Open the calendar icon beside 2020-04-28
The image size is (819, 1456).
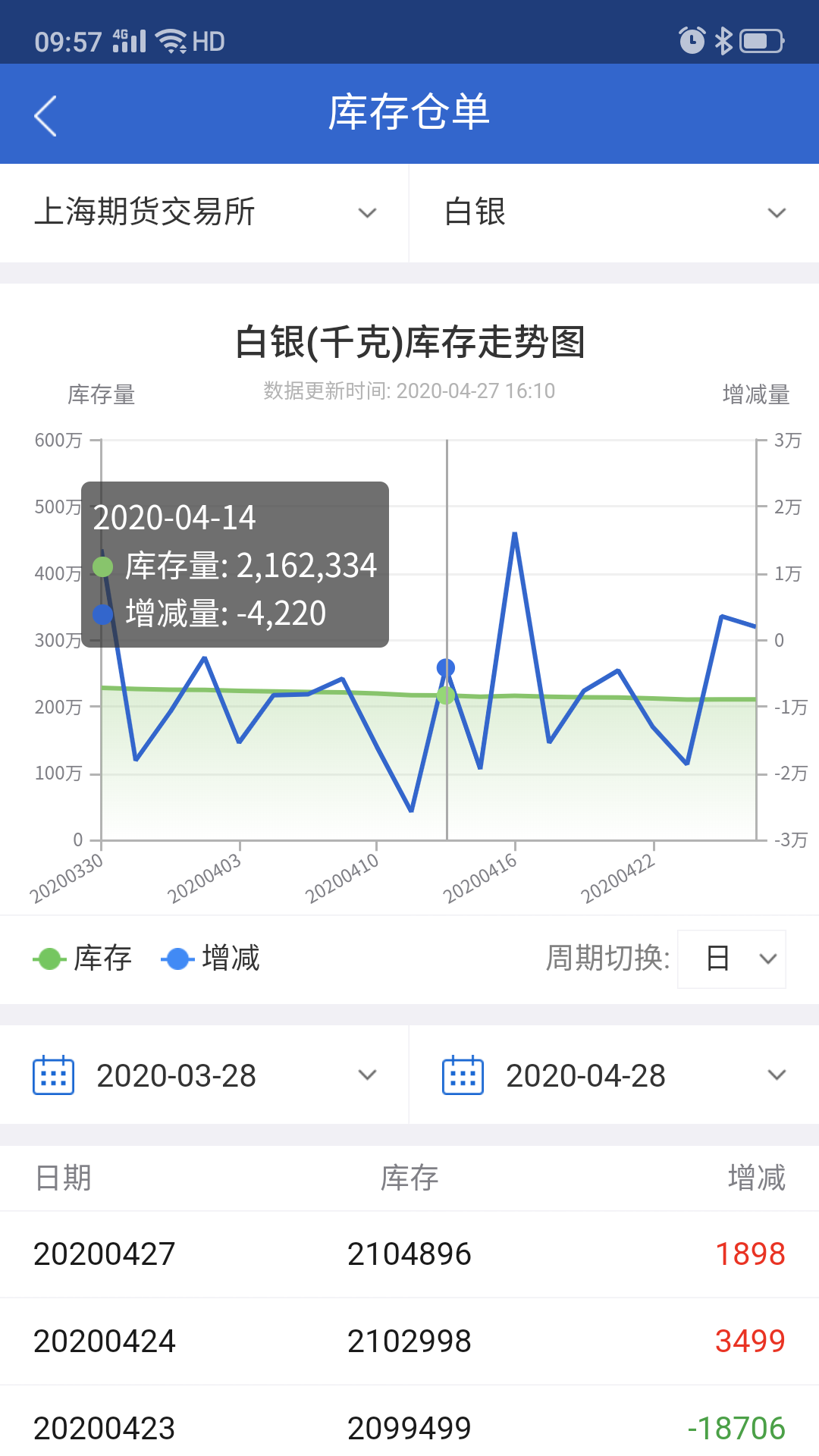click(x=463, y=1075)
